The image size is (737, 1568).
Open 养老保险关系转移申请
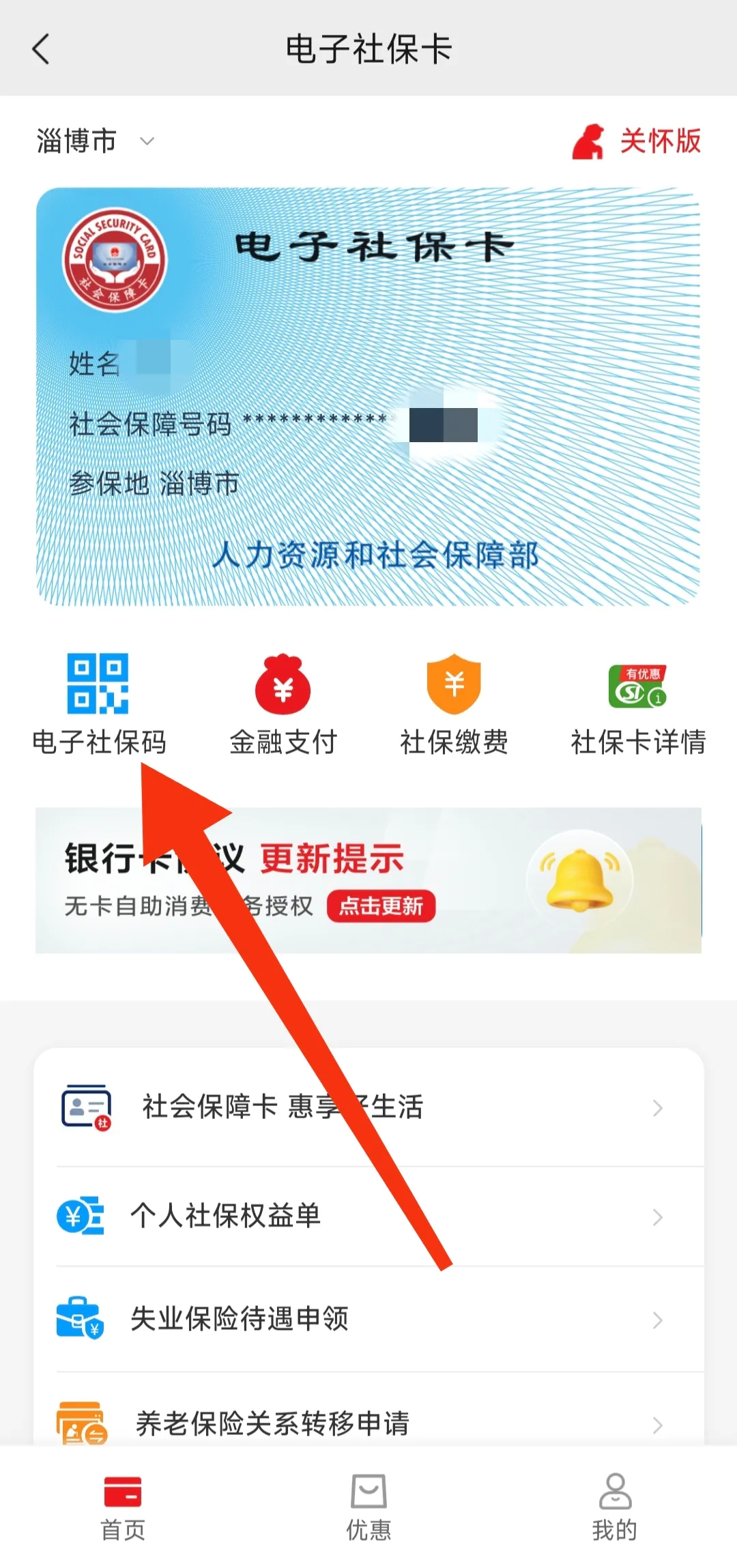click(x=369, y=1422)
